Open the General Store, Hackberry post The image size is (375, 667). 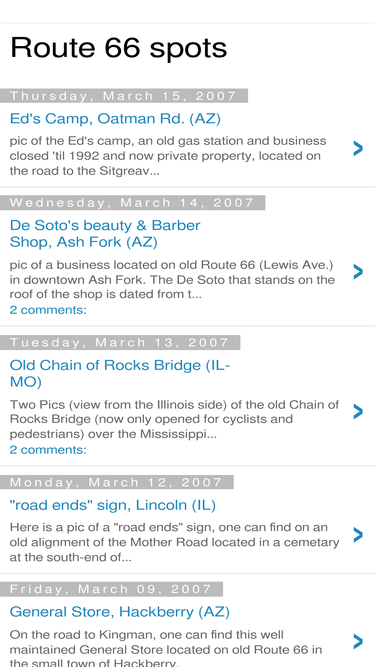click(120, 612)
